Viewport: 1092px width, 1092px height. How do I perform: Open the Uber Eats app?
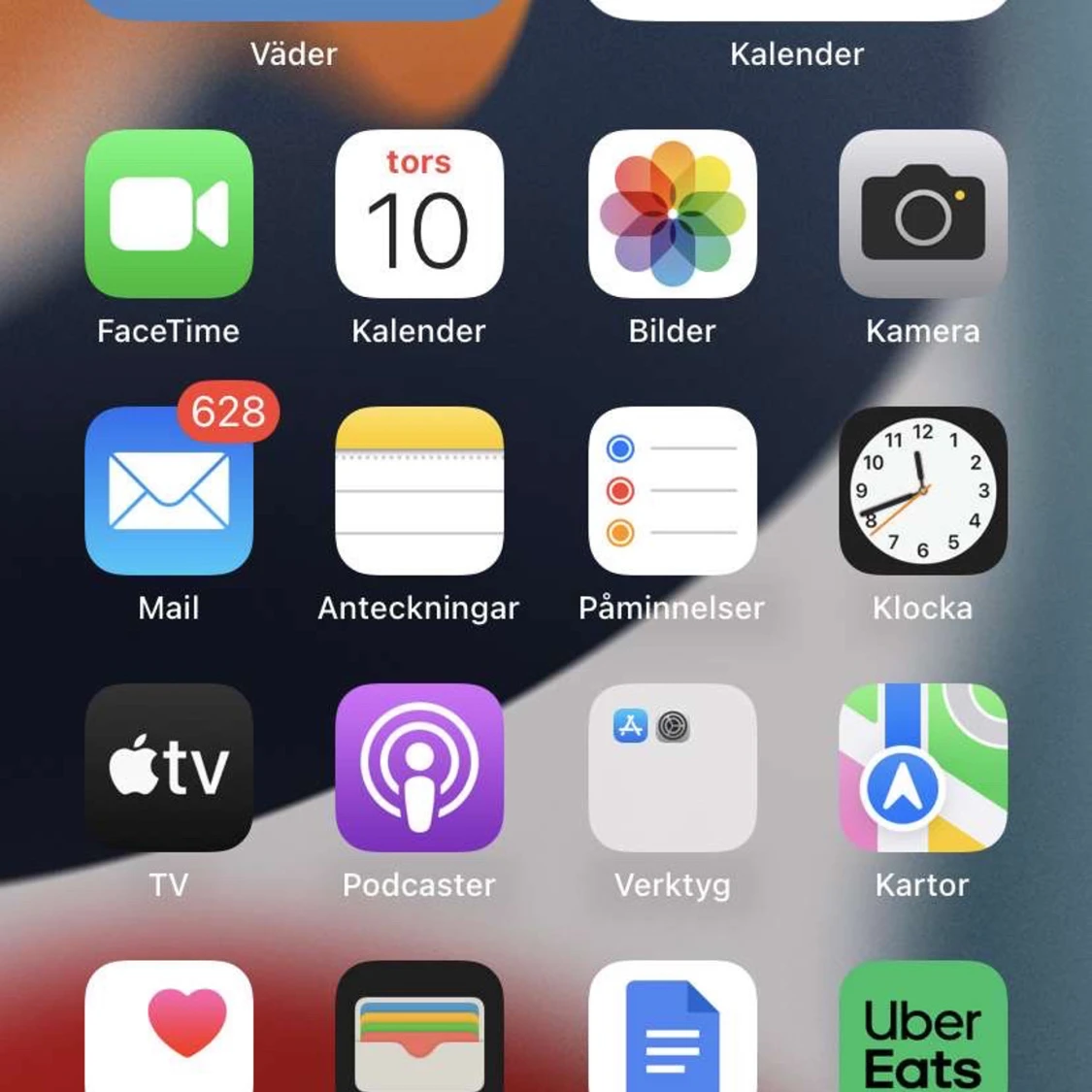(x=922, y=1029)
